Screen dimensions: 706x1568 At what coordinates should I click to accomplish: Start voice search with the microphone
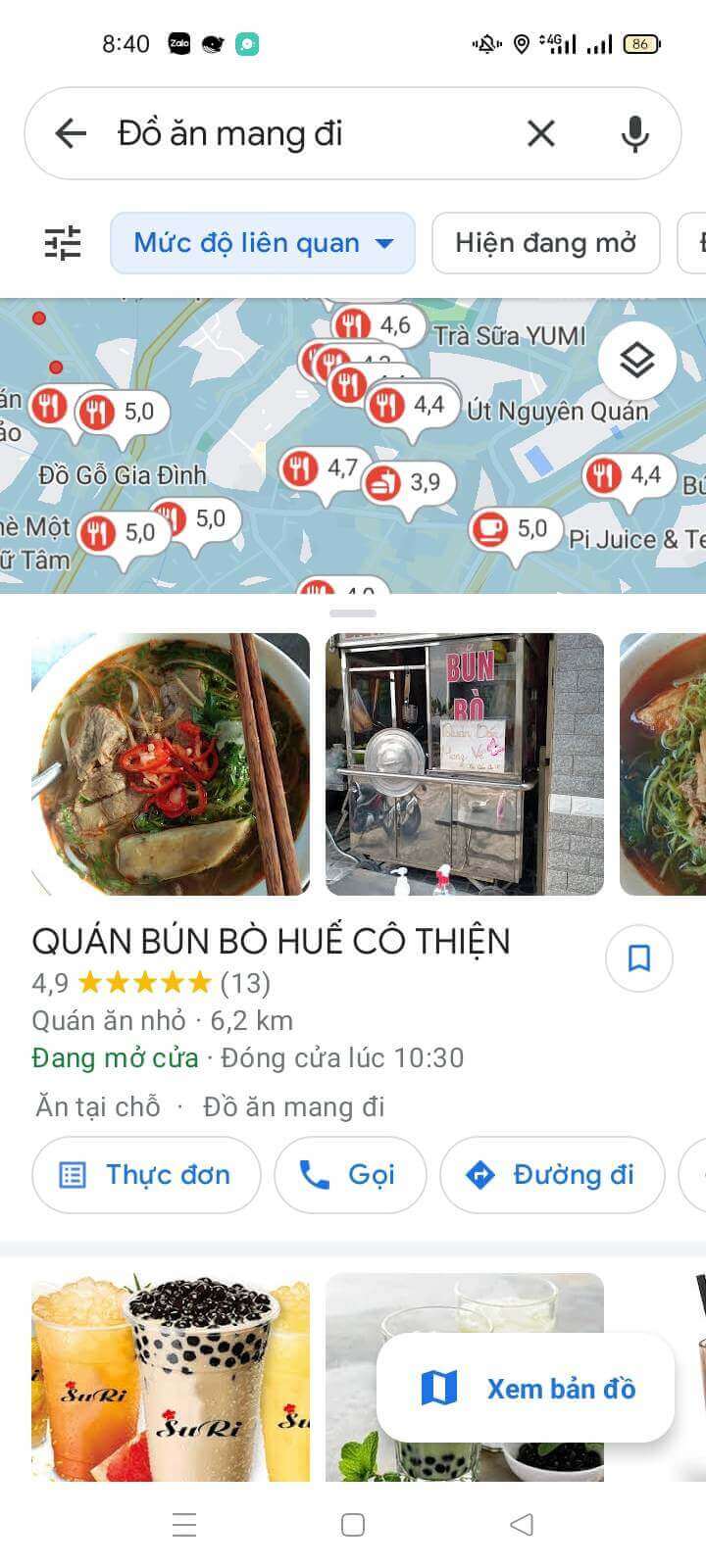pos(635,133)
